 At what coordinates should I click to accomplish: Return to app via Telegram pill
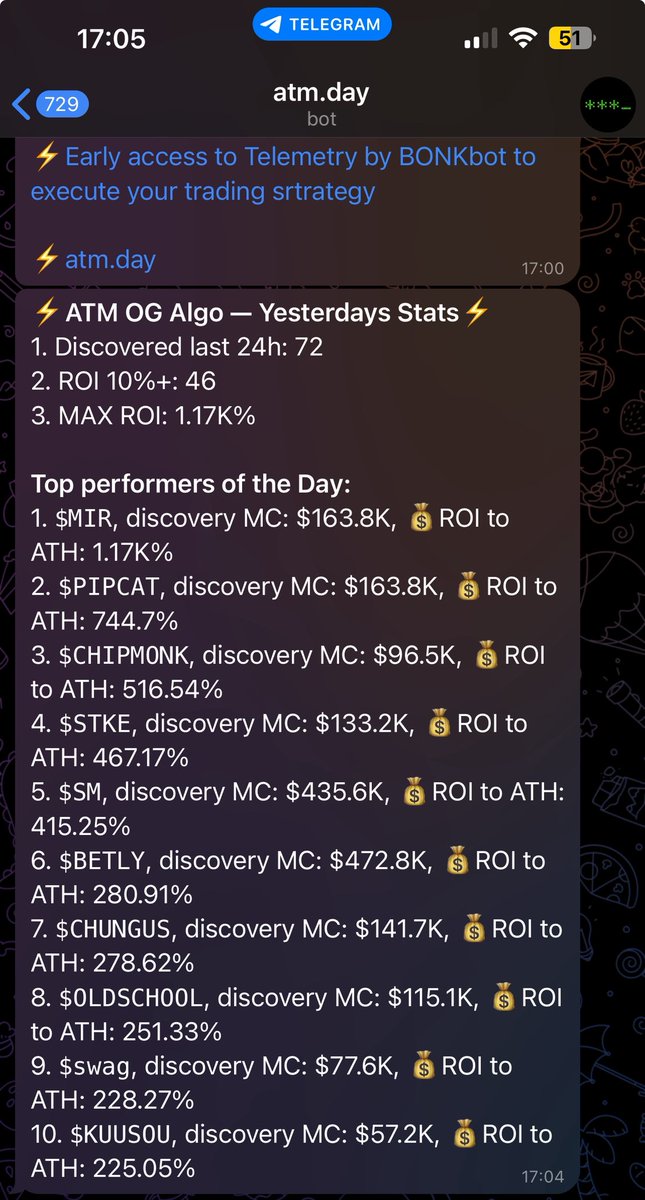(x=322, y=24)
